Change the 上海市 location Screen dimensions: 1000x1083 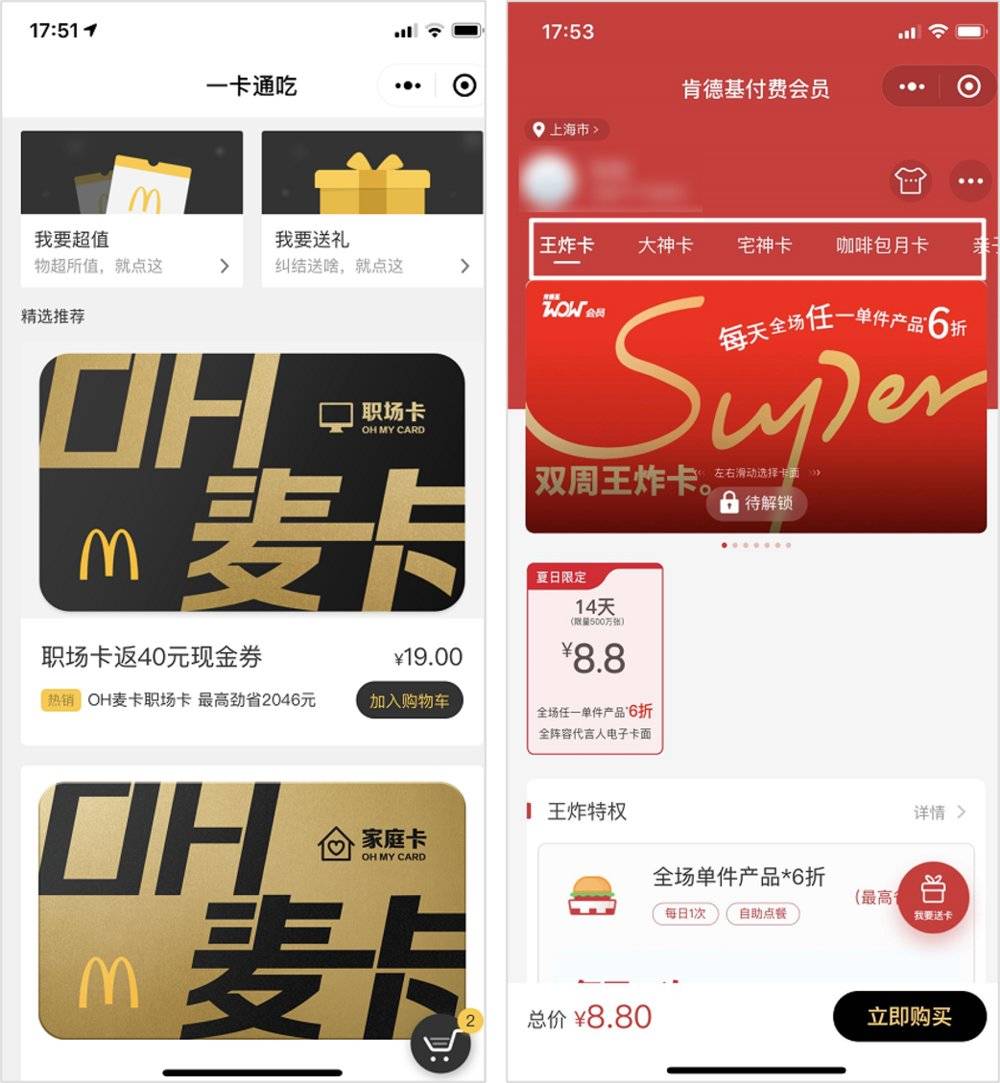coord(567,129)
